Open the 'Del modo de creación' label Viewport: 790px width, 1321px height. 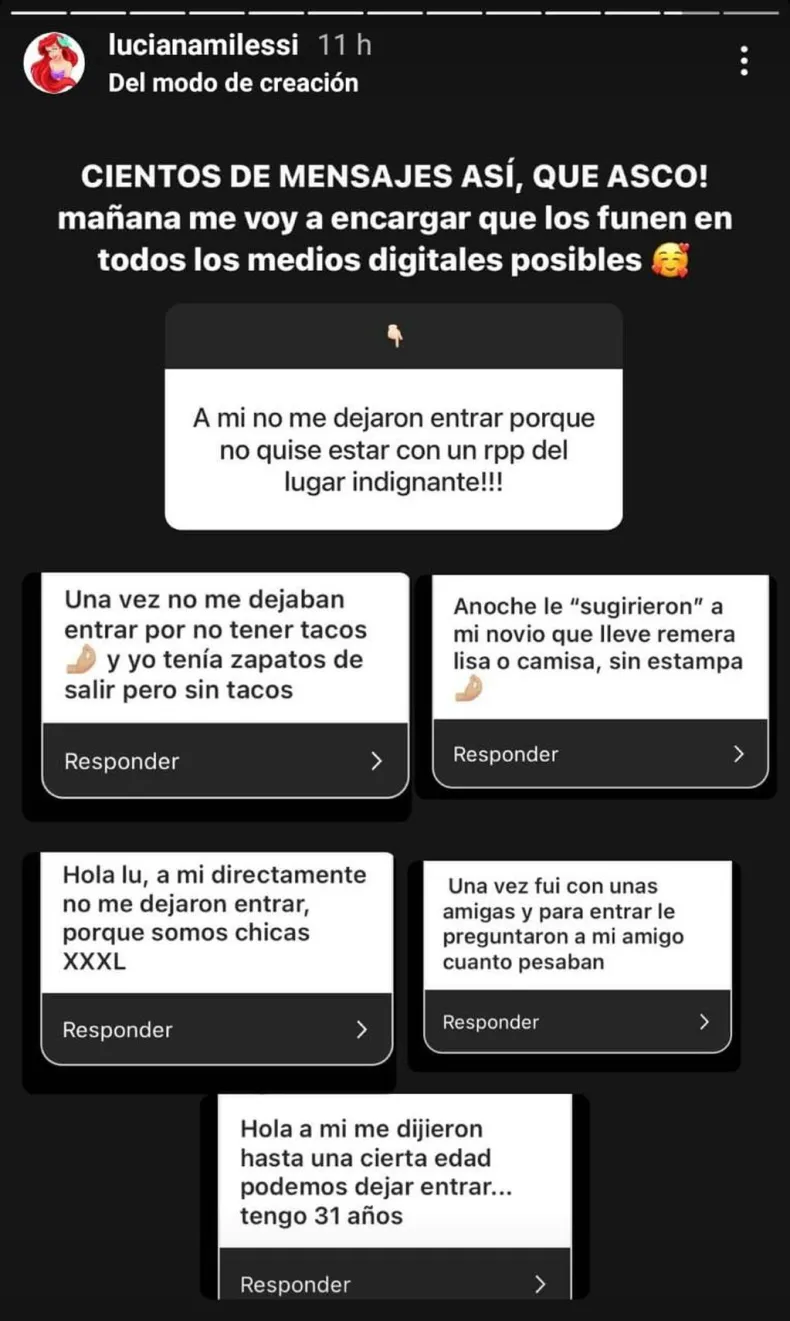click(x=233, y=83)
